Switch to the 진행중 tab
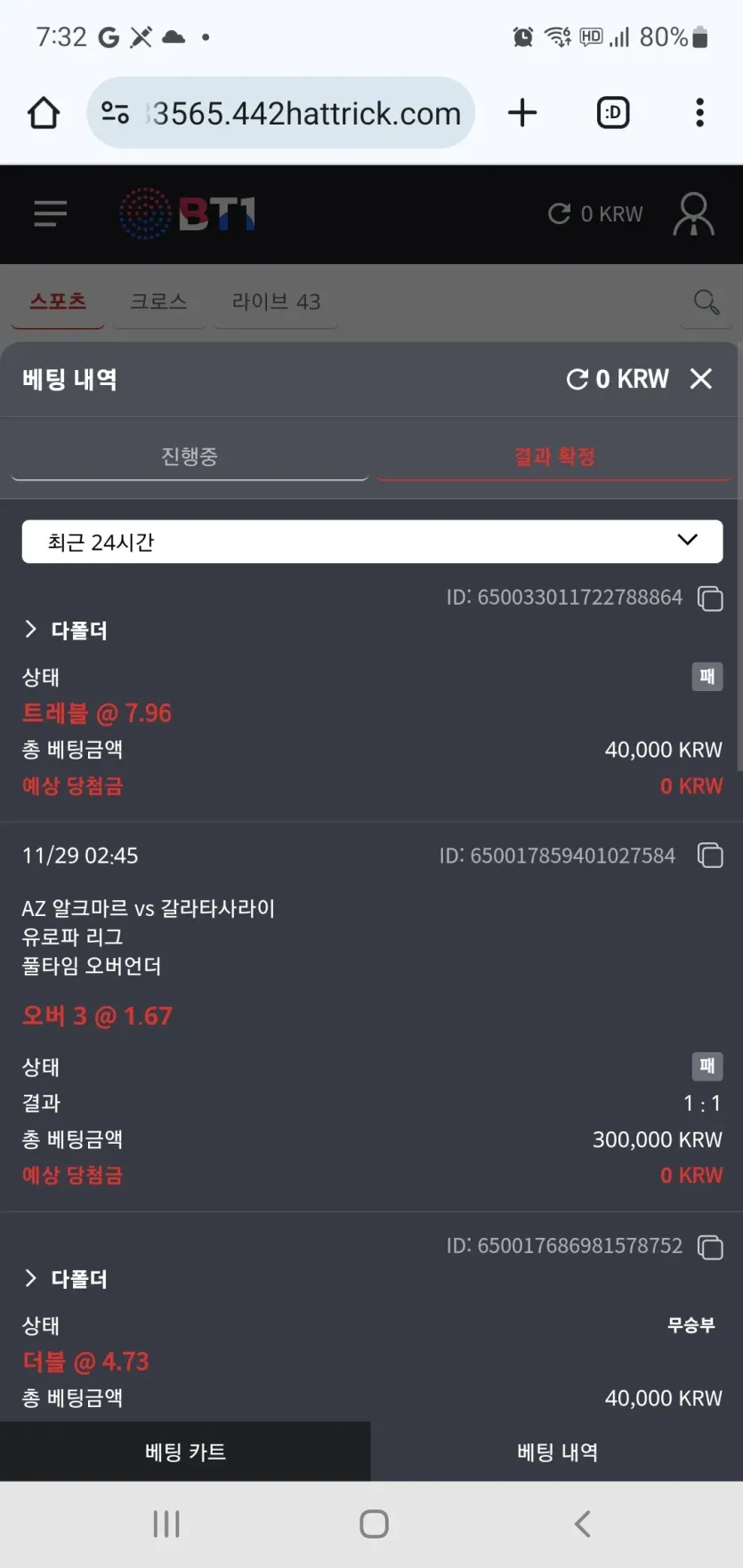Screen dimensions: 743x1568 (x=190, y=456)
